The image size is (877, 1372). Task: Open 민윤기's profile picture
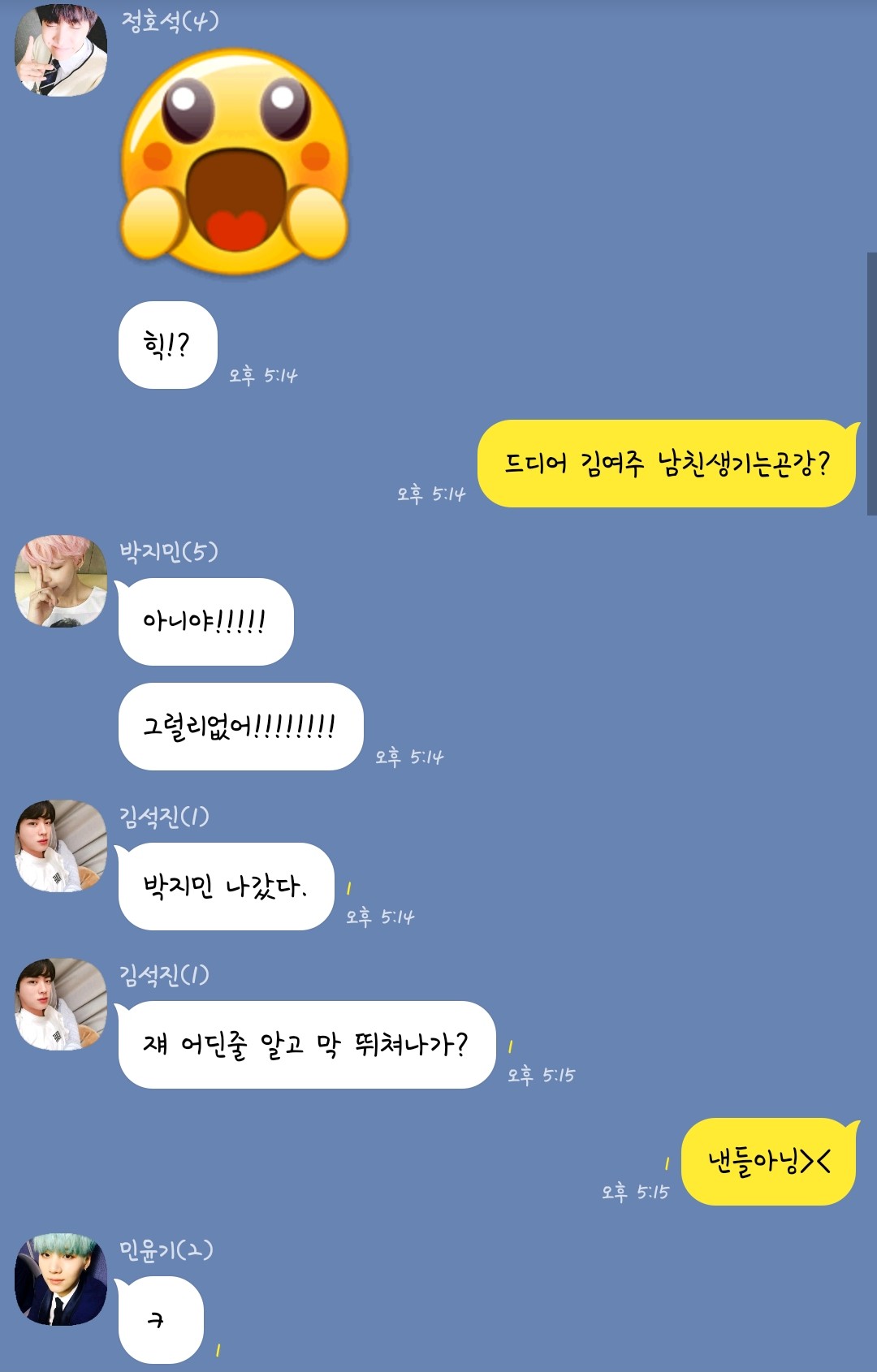point(61,1279)
